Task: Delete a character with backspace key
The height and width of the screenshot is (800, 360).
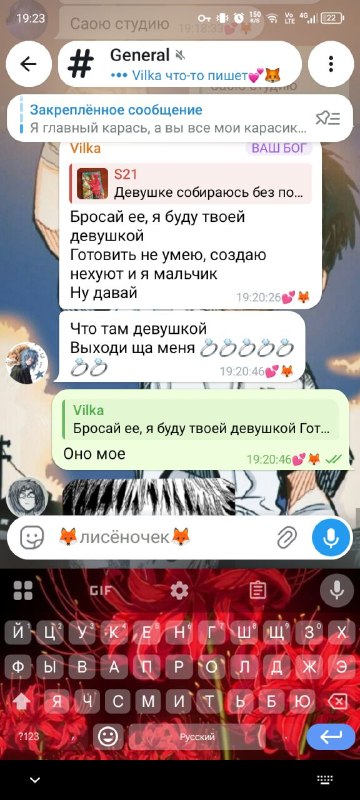Action: click(338, 703)
